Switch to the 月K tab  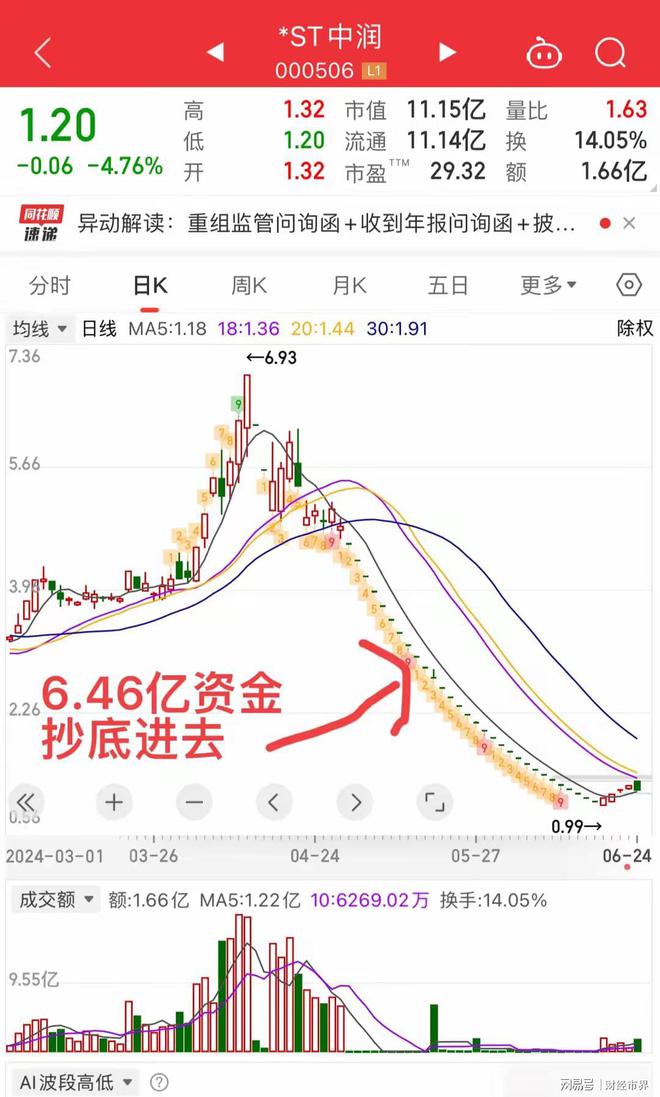pos(349,286)
